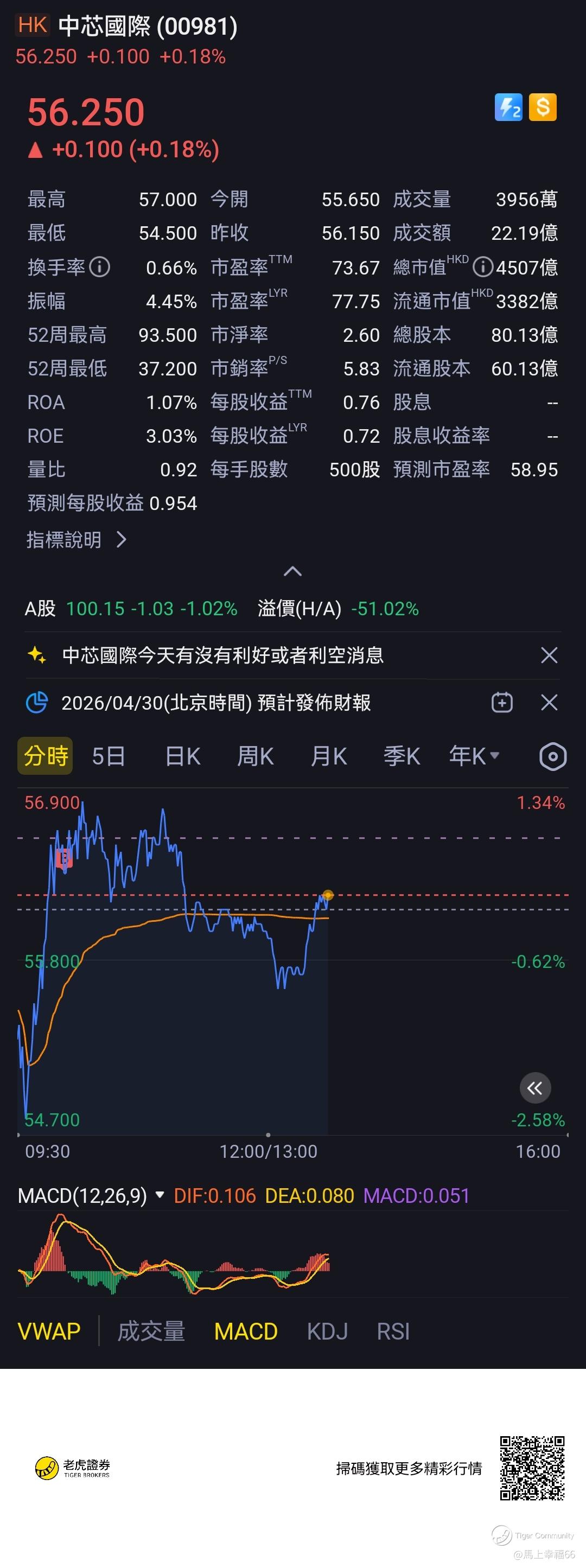View the 季K chart
The image size is (586, 1568).
click(402, 757)
